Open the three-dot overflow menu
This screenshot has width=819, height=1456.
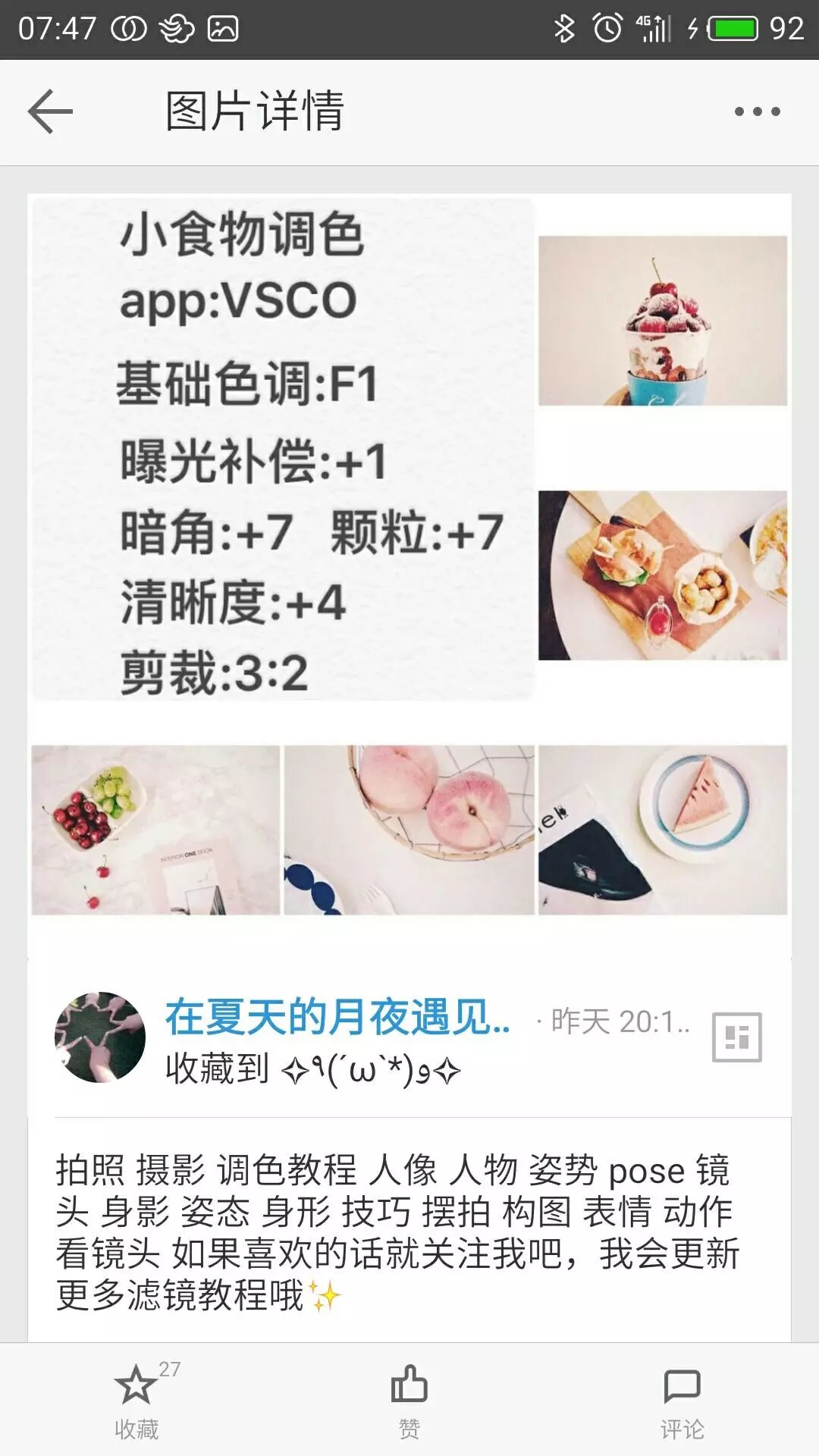(x=756, y=111)
